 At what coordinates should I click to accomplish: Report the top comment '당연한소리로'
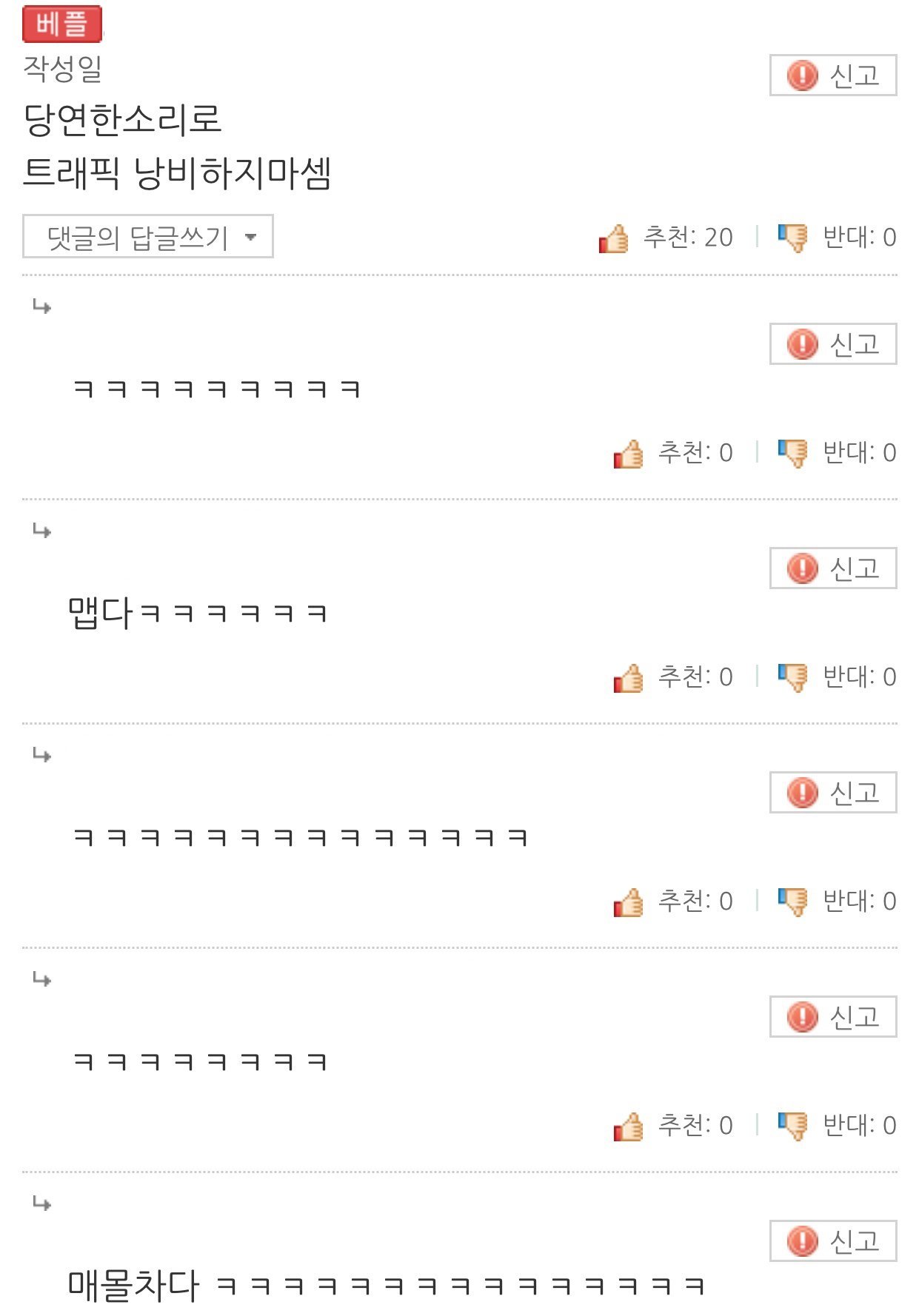pos(832,75)
